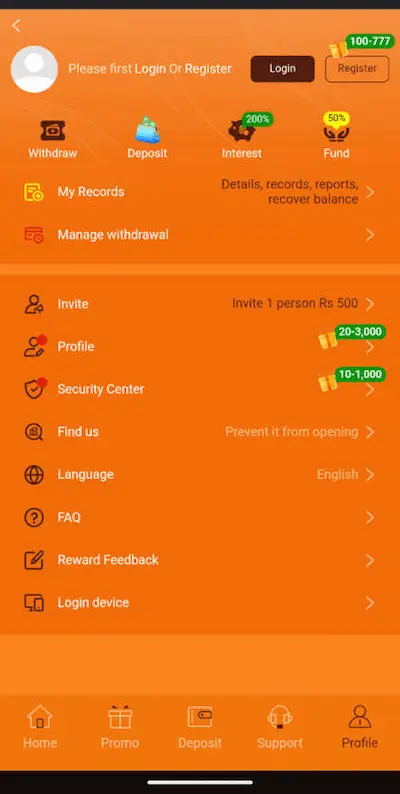This screenshot has height=794, width=400.
Task: Open the Invite row
Action: [200, 304]
